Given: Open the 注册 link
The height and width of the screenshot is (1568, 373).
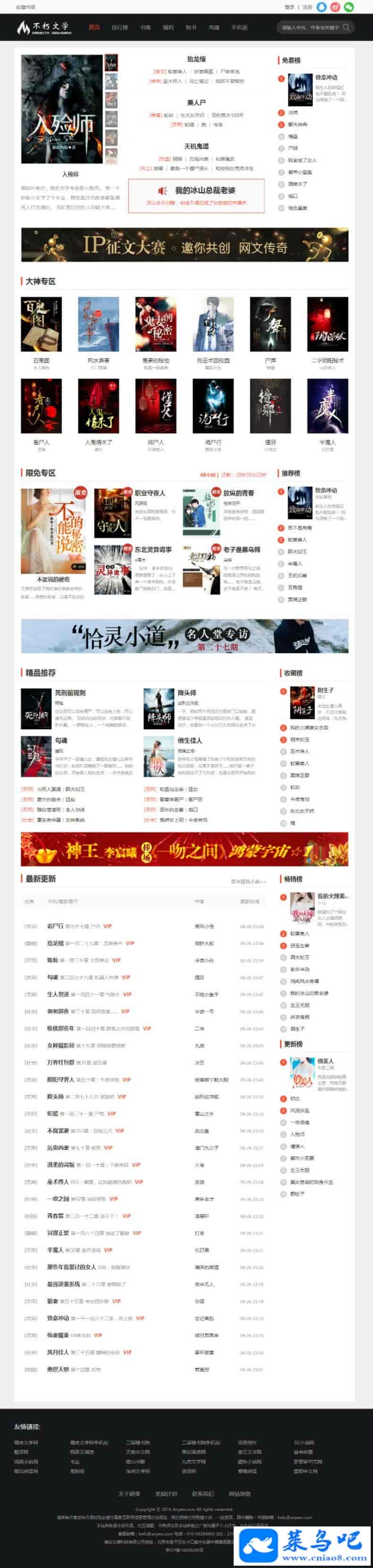Looking at the screenshot, I should [307, 7].
